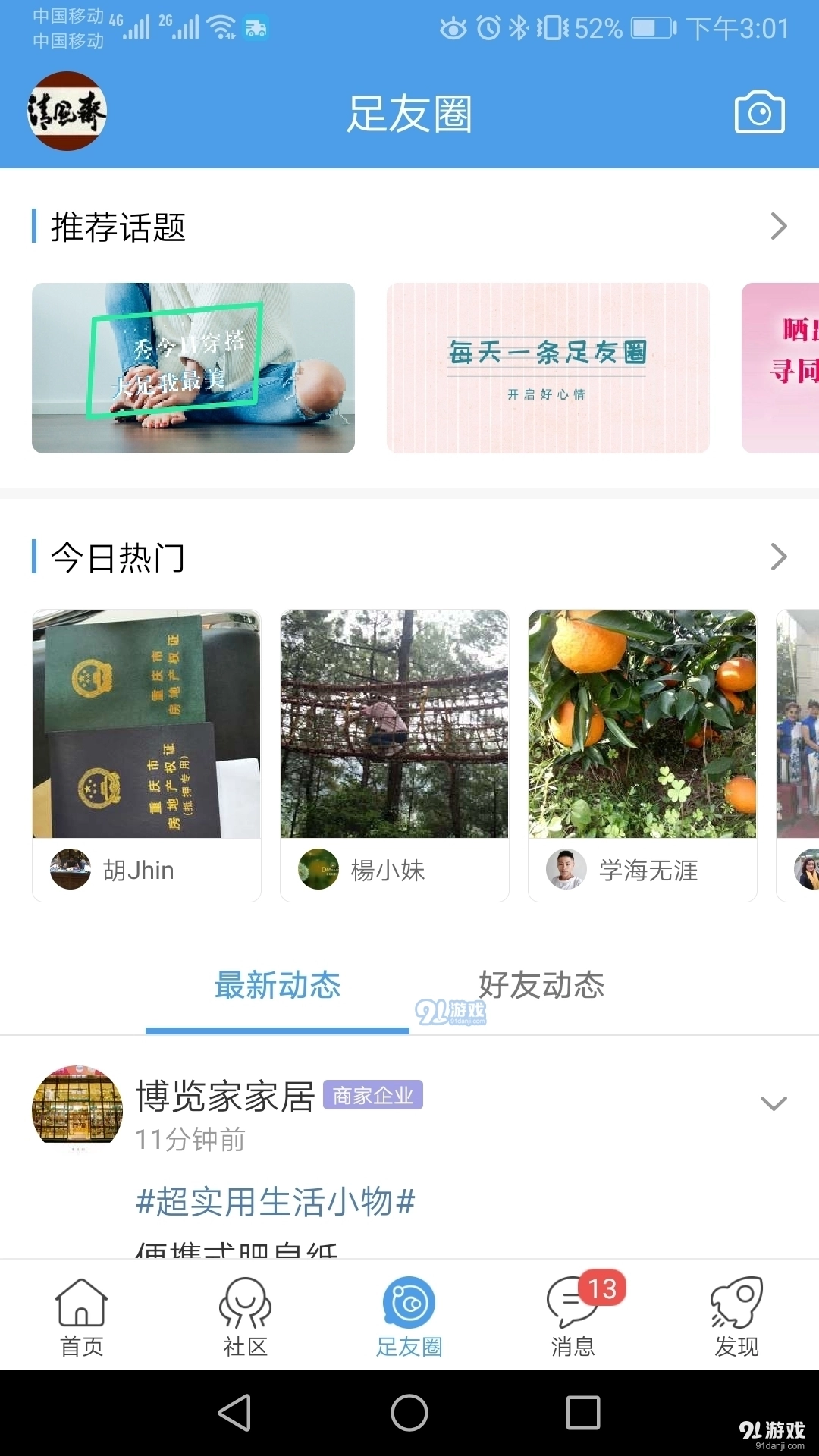Viewport: 819px width, 1456px height.
Task: Open the #超实用生活小物# hashtag
Action: click(275, 1202)
